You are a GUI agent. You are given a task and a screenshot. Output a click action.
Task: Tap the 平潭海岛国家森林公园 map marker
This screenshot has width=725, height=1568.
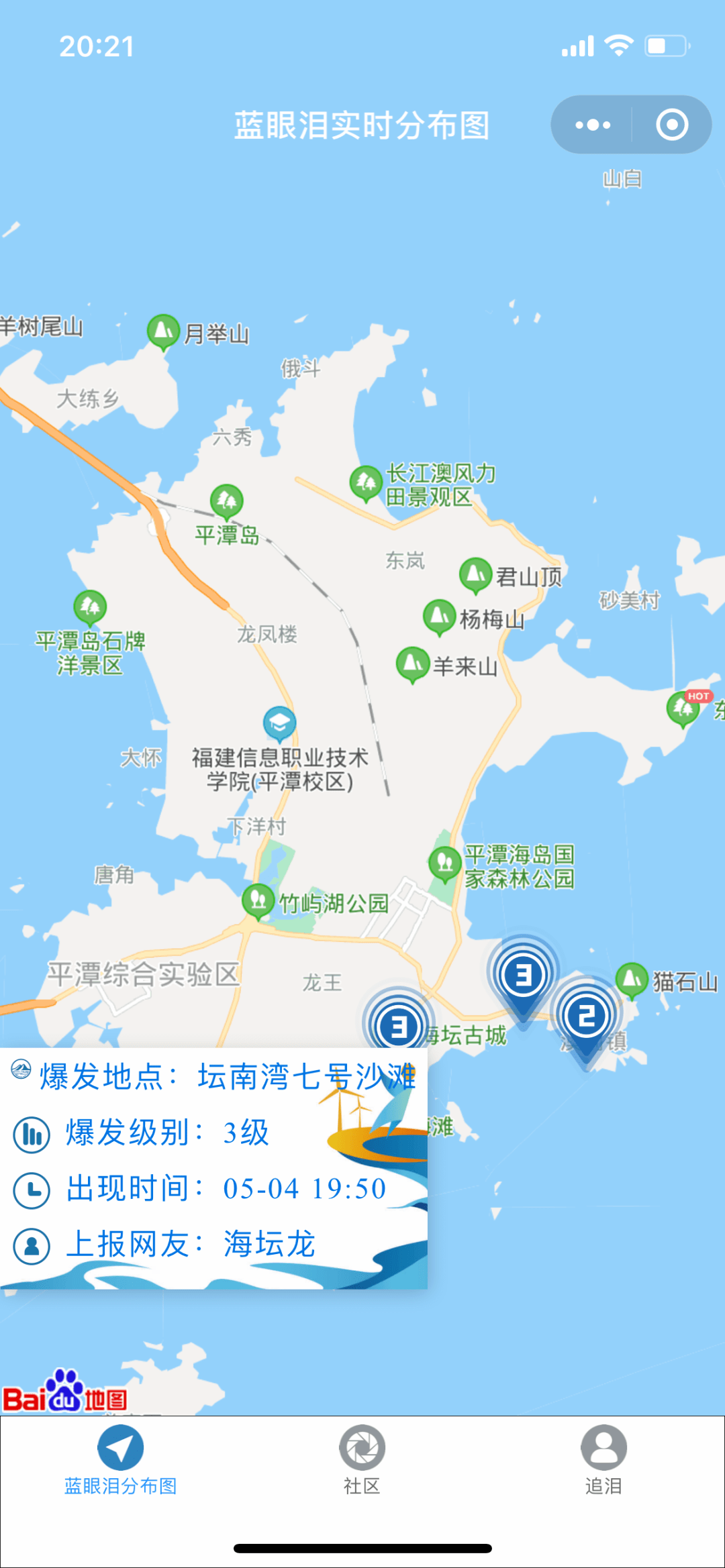[444, 864]
